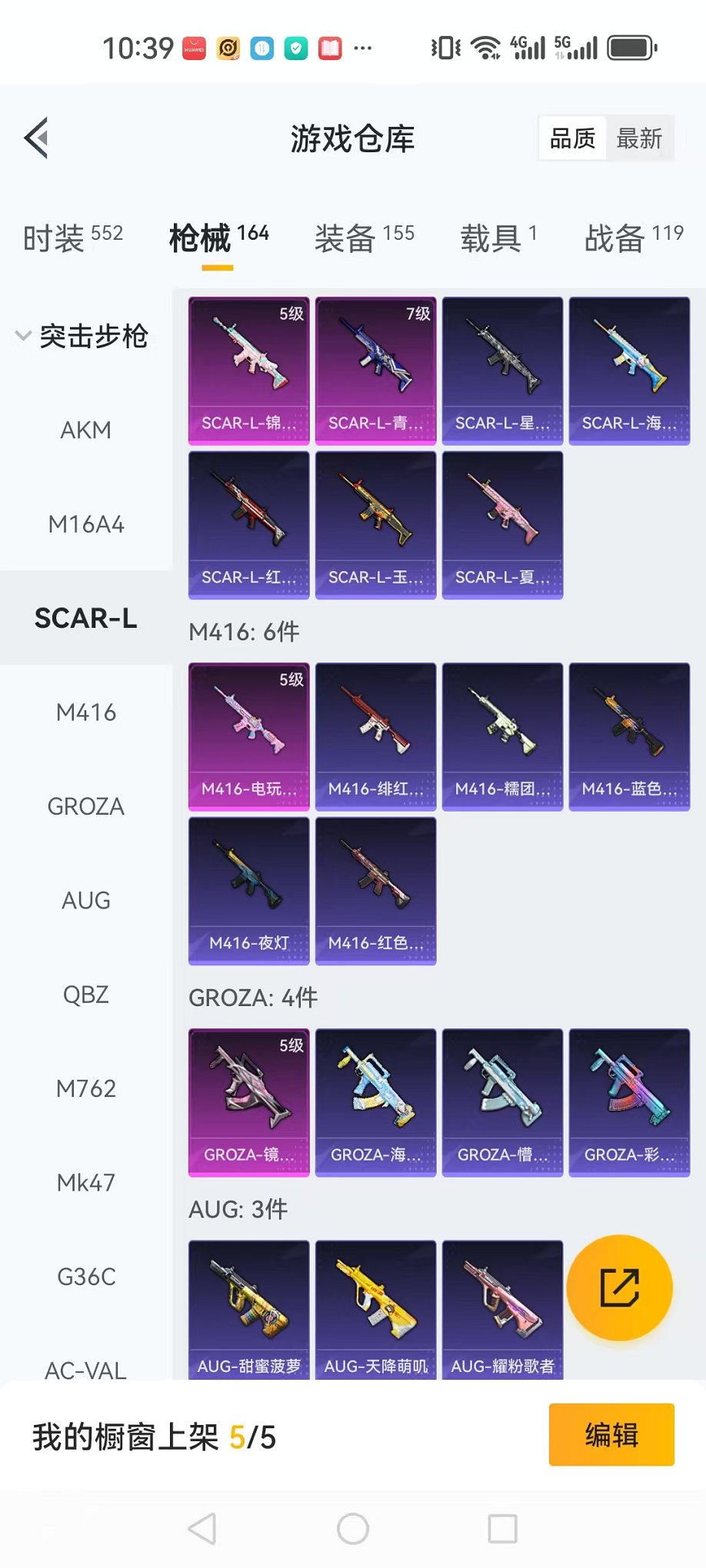Viewport: 706px width, 1568px height.
Task: Go to the system home screen
Action: 353,1529
